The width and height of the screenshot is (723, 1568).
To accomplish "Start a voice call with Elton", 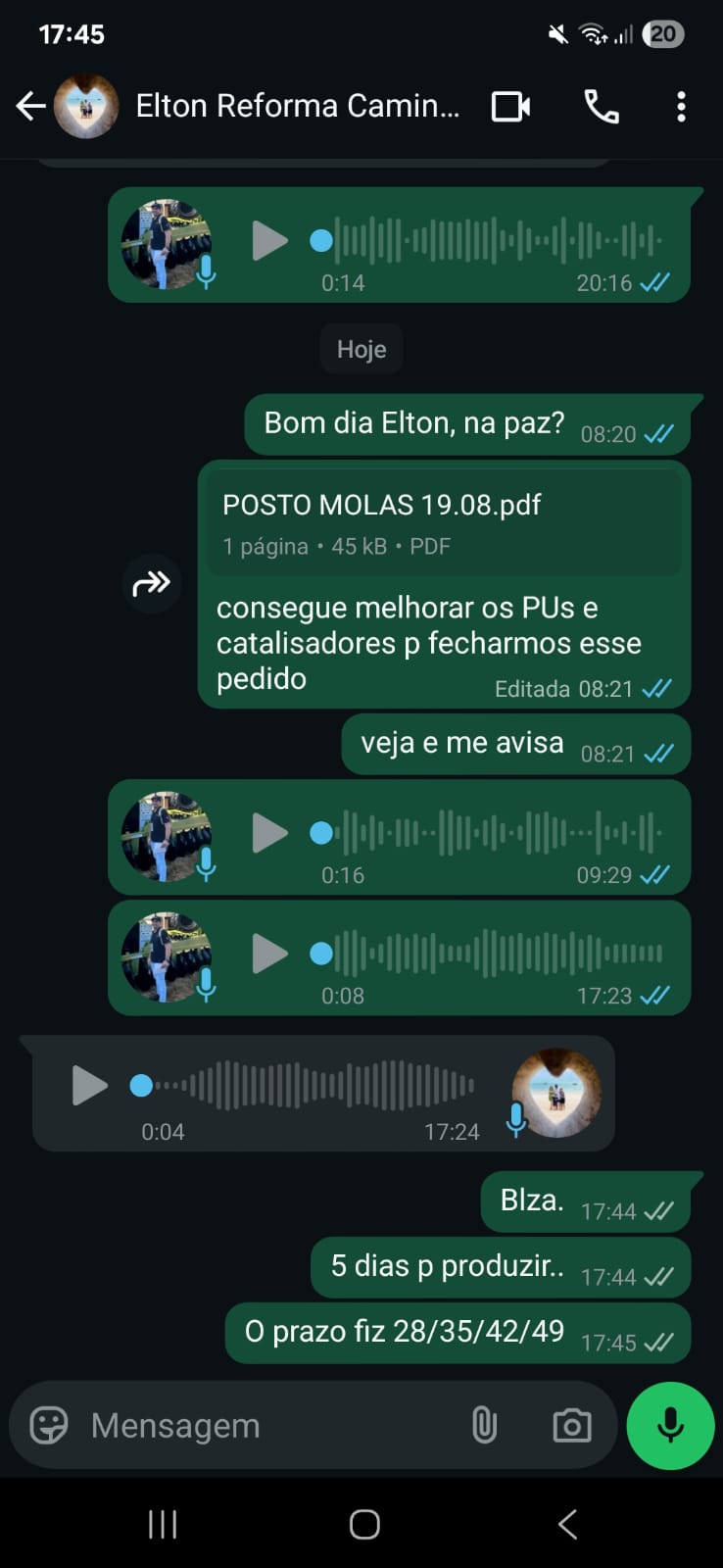I will (601, 106).
